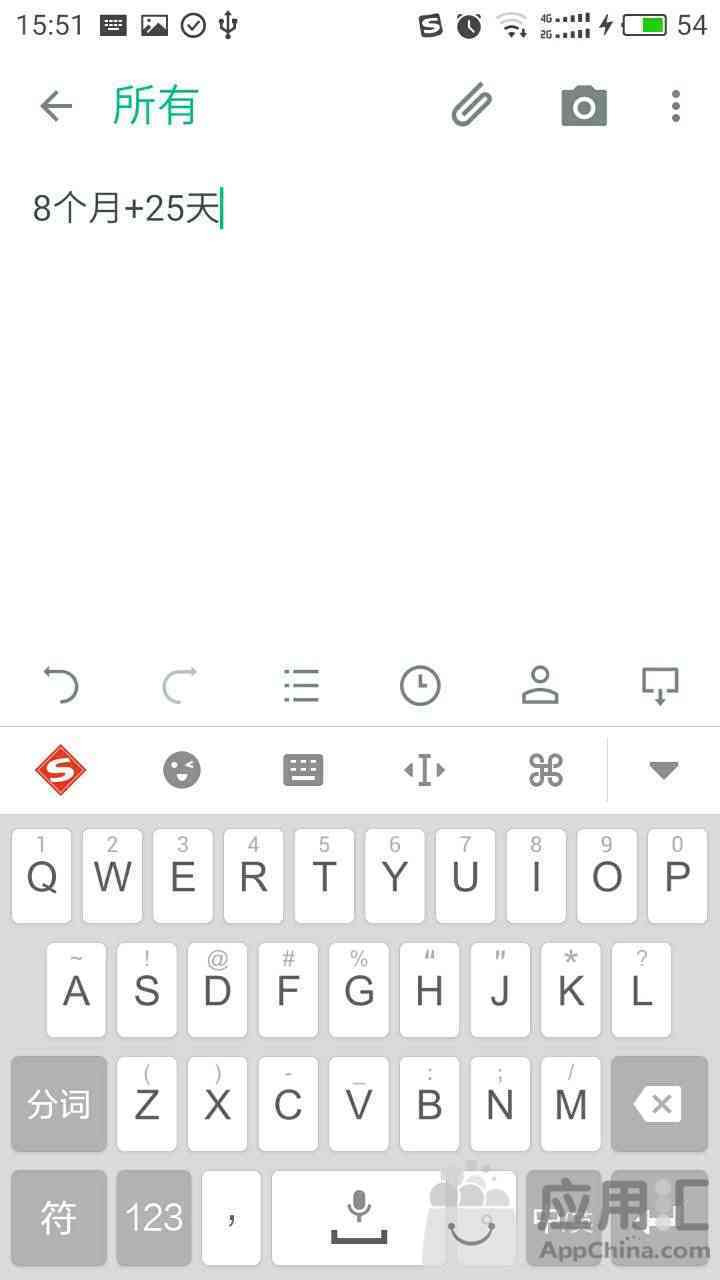Add a reminder with the clock icon
Image resolution: width=720 pixels, height=1280 pixels.
[x=420, y=686]
